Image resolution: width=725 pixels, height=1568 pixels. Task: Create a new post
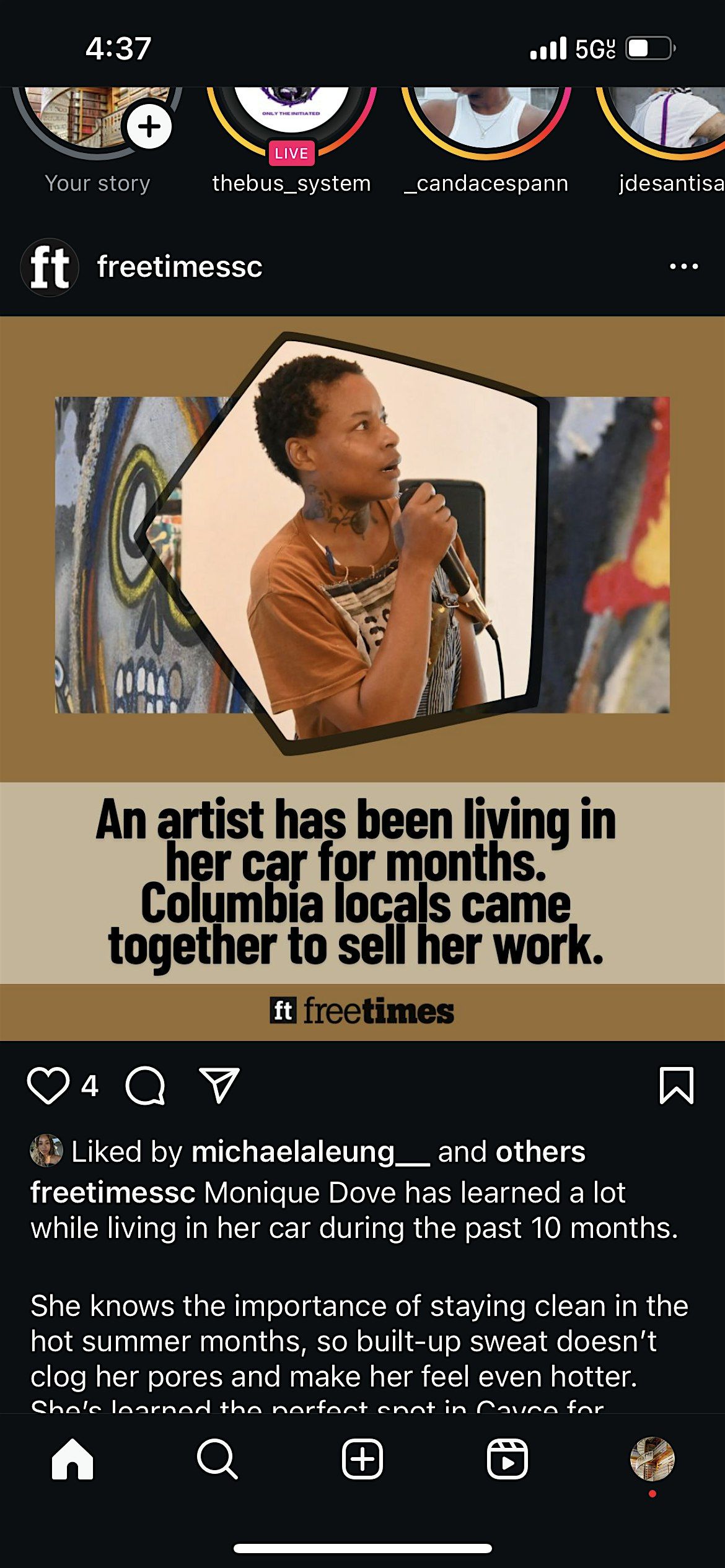coord(362,1460)
